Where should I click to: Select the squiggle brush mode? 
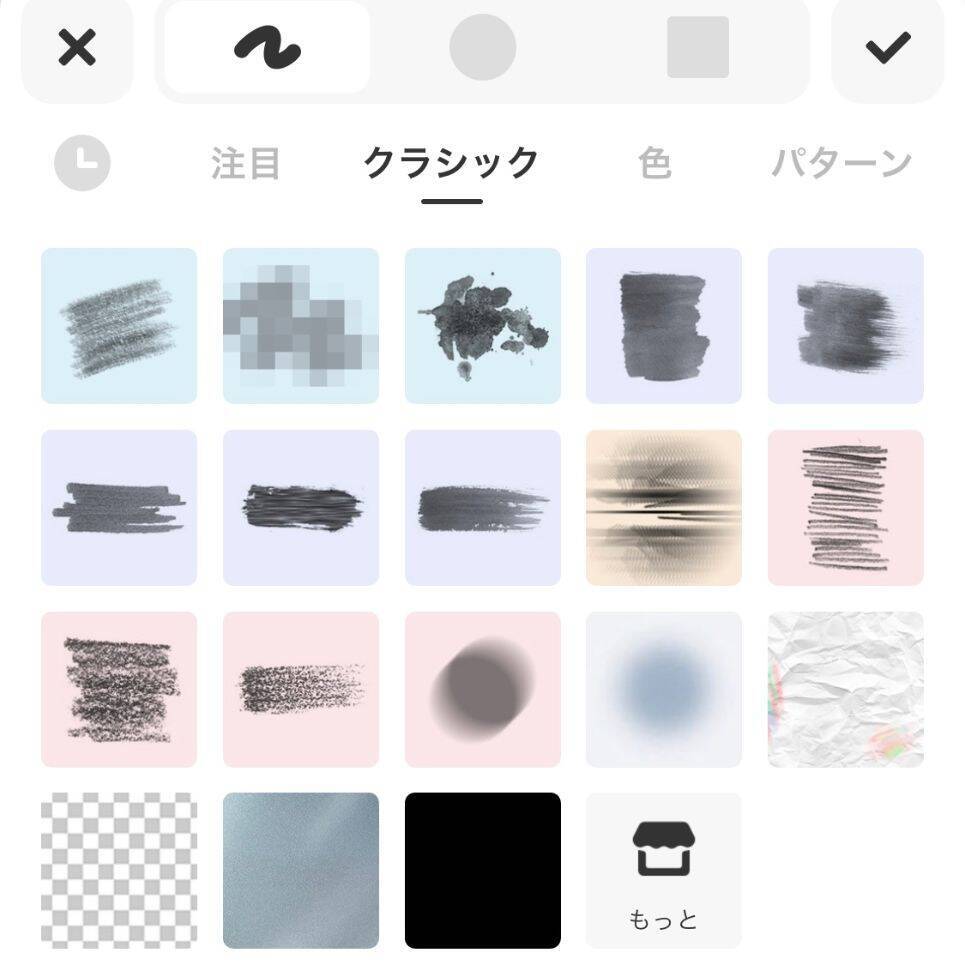[x=267, y=47]
